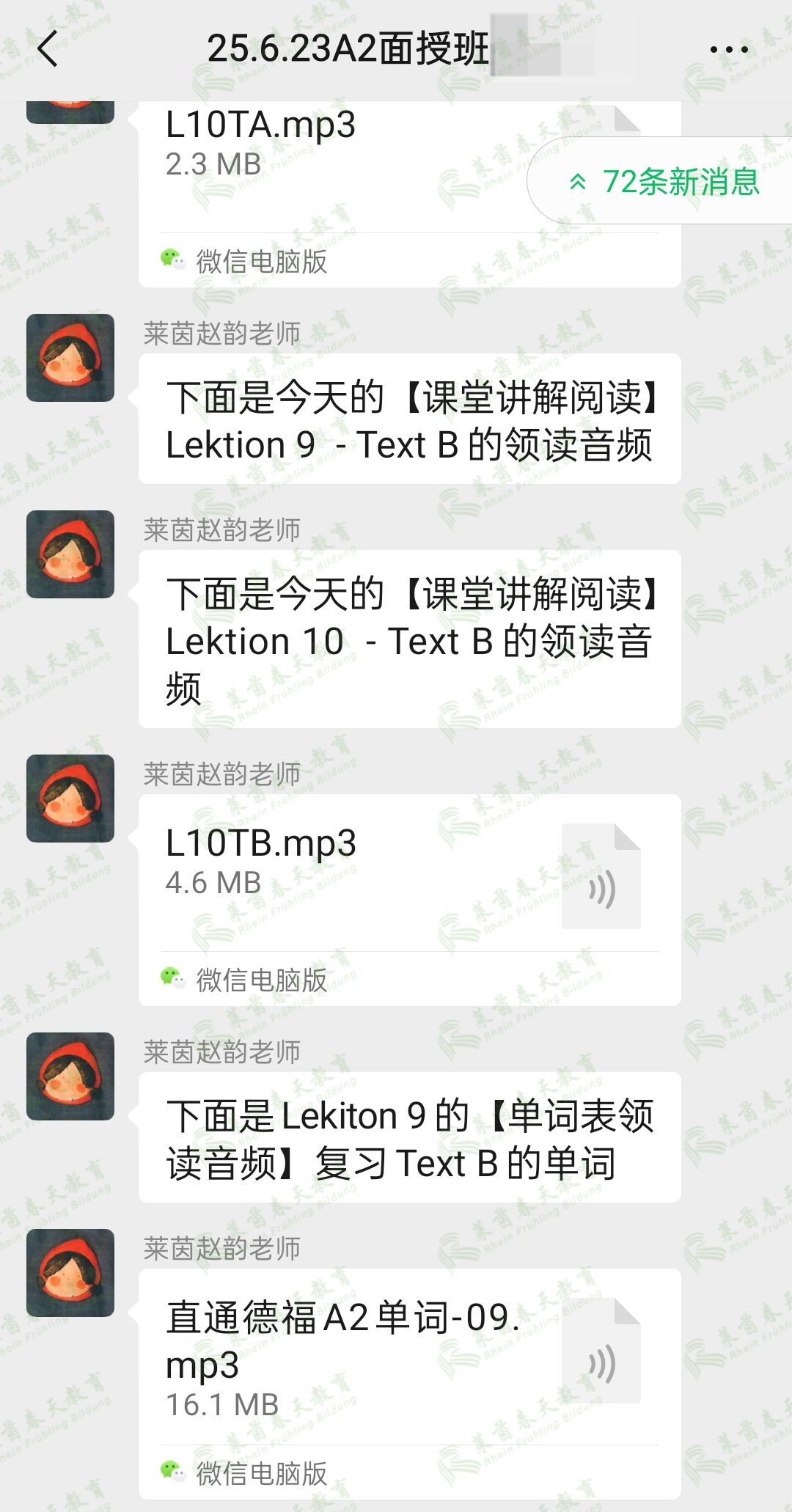Tap 莱茵赵韵老师's avatar beside the Lektion 9 Text B message
792x1512 pixels.
click(x=70, y=358)
